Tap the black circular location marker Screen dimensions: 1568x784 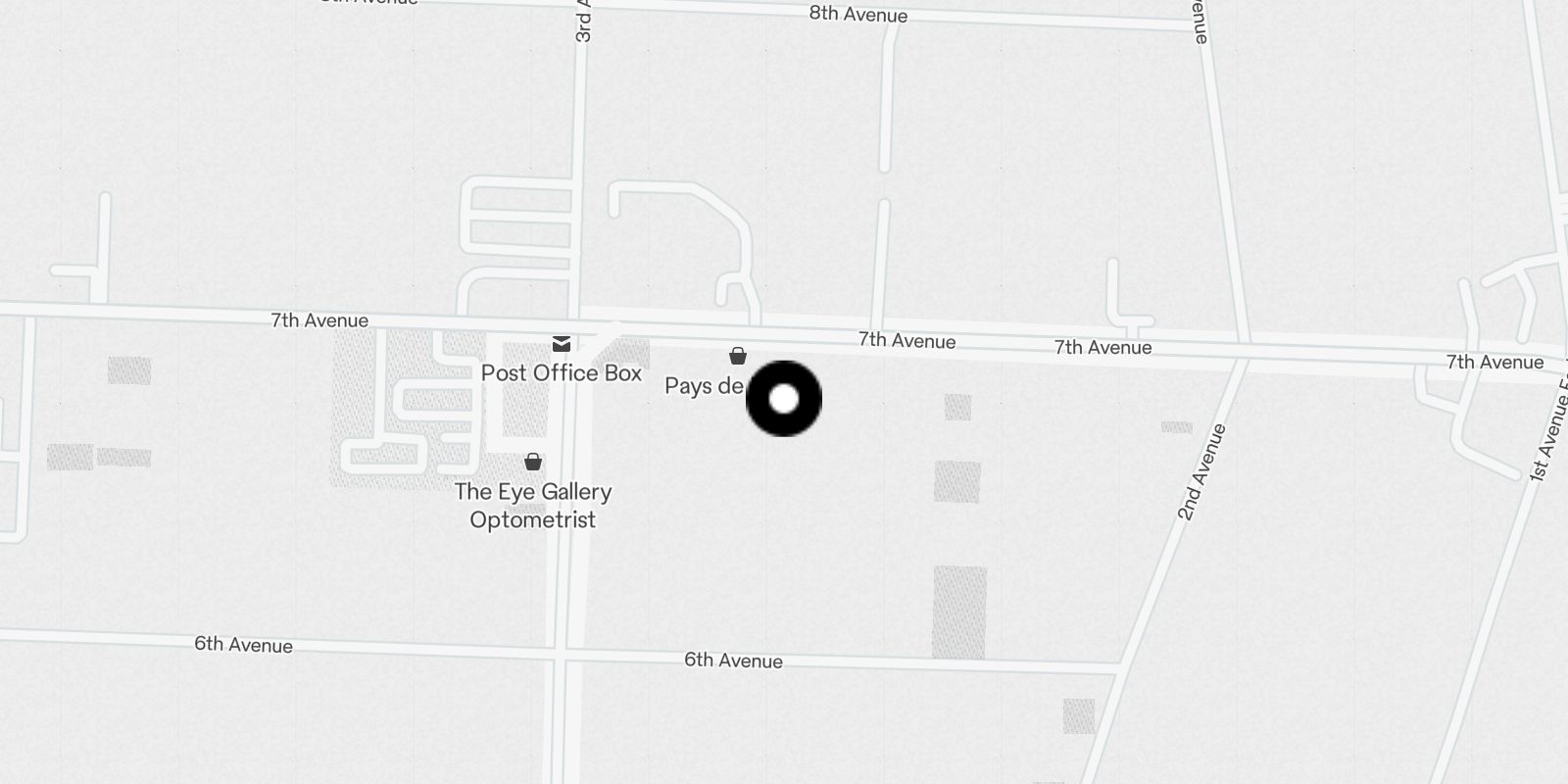click(x=784, y=398)
